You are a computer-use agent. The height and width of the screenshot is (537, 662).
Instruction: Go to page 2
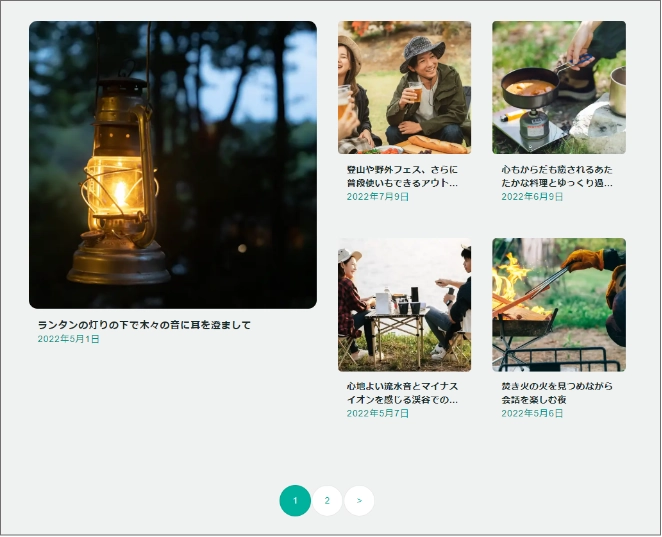[x=327, y=501]
